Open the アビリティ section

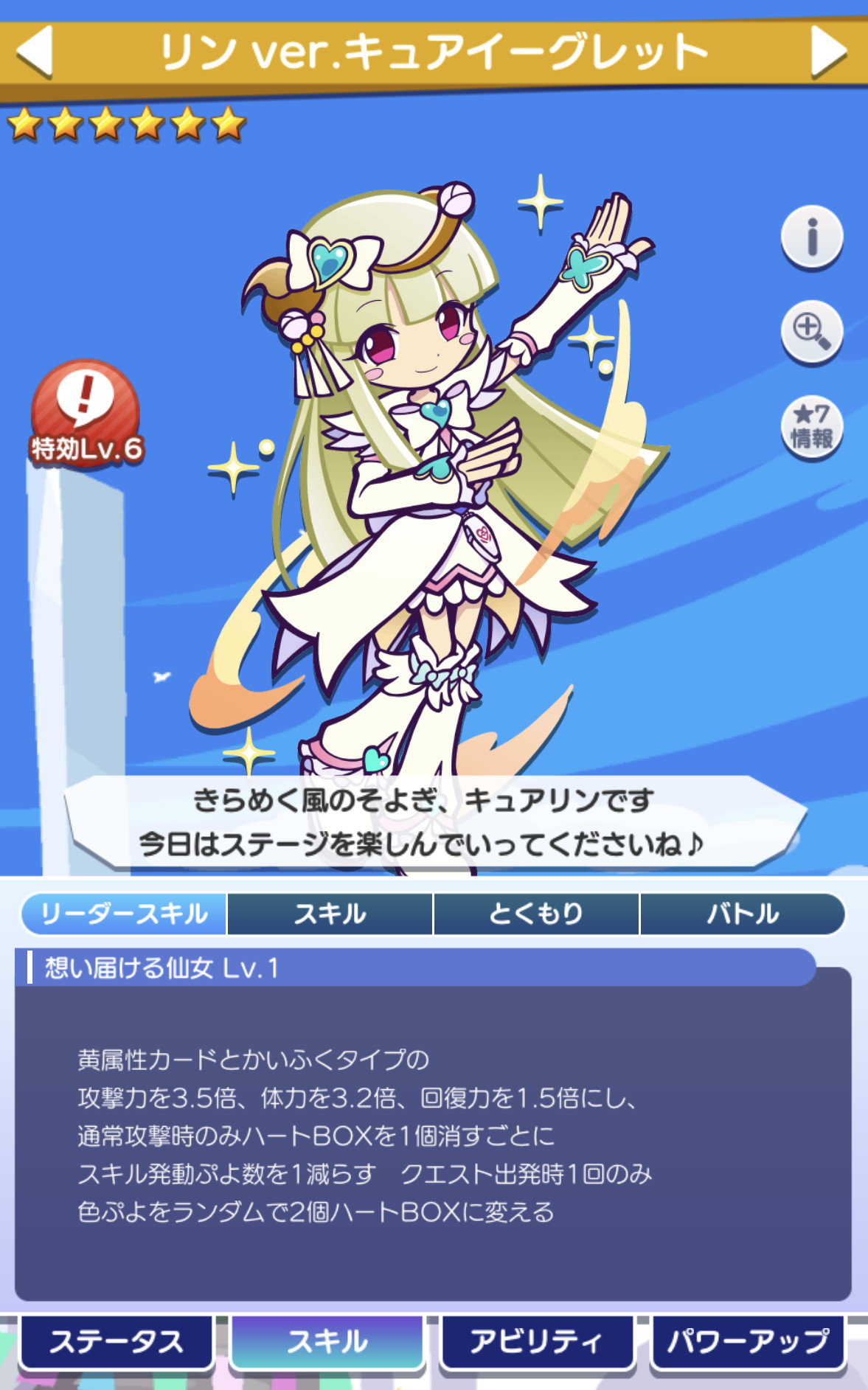point(537,1341)
